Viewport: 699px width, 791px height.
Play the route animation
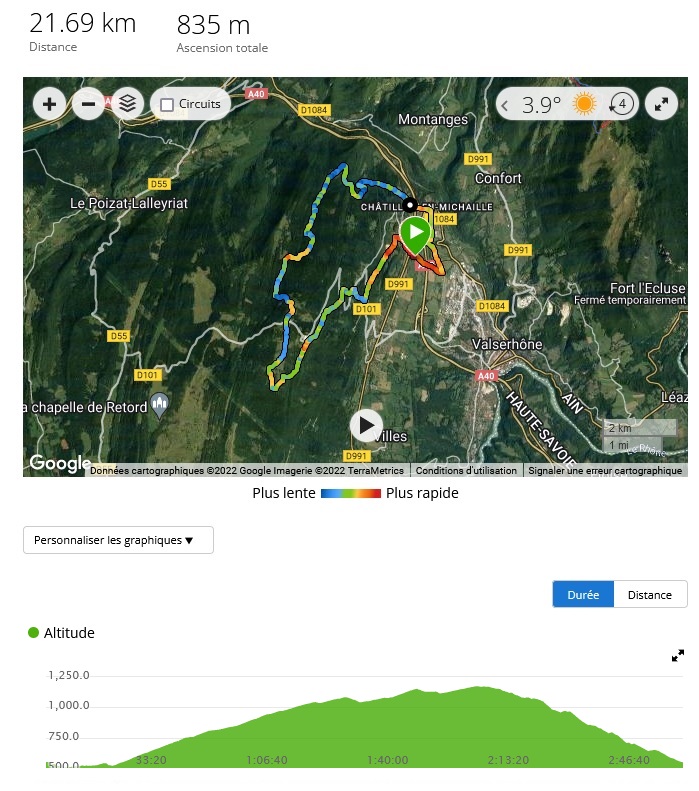coord(366,425)
